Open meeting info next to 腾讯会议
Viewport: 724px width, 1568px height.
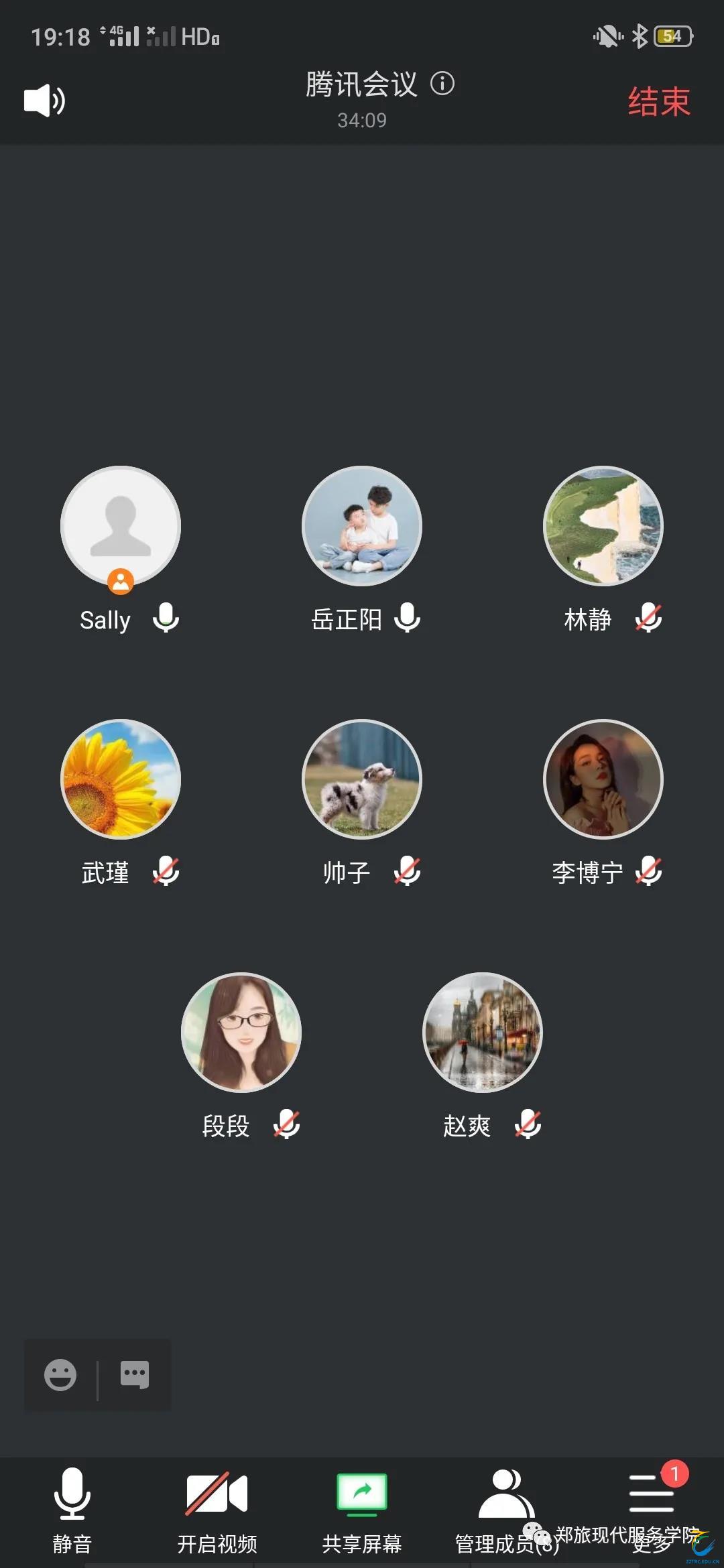pos(442,84)
